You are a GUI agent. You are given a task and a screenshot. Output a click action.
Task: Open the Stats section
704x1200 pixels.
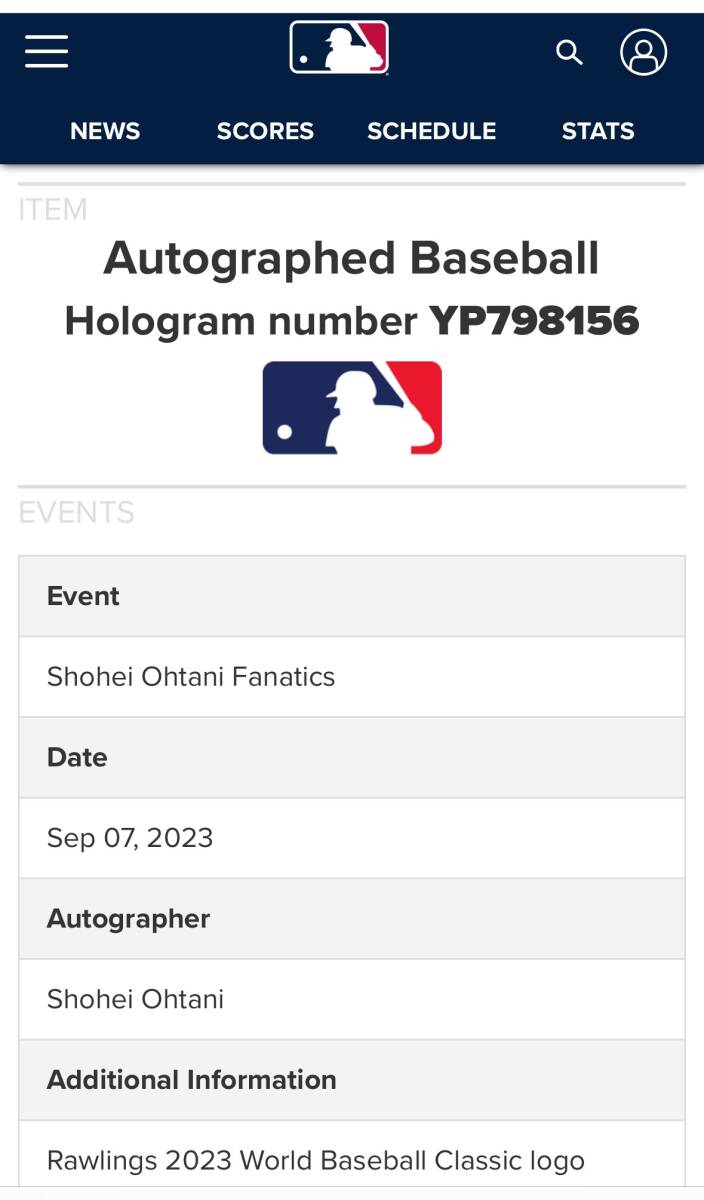click(x=598, y=131)
